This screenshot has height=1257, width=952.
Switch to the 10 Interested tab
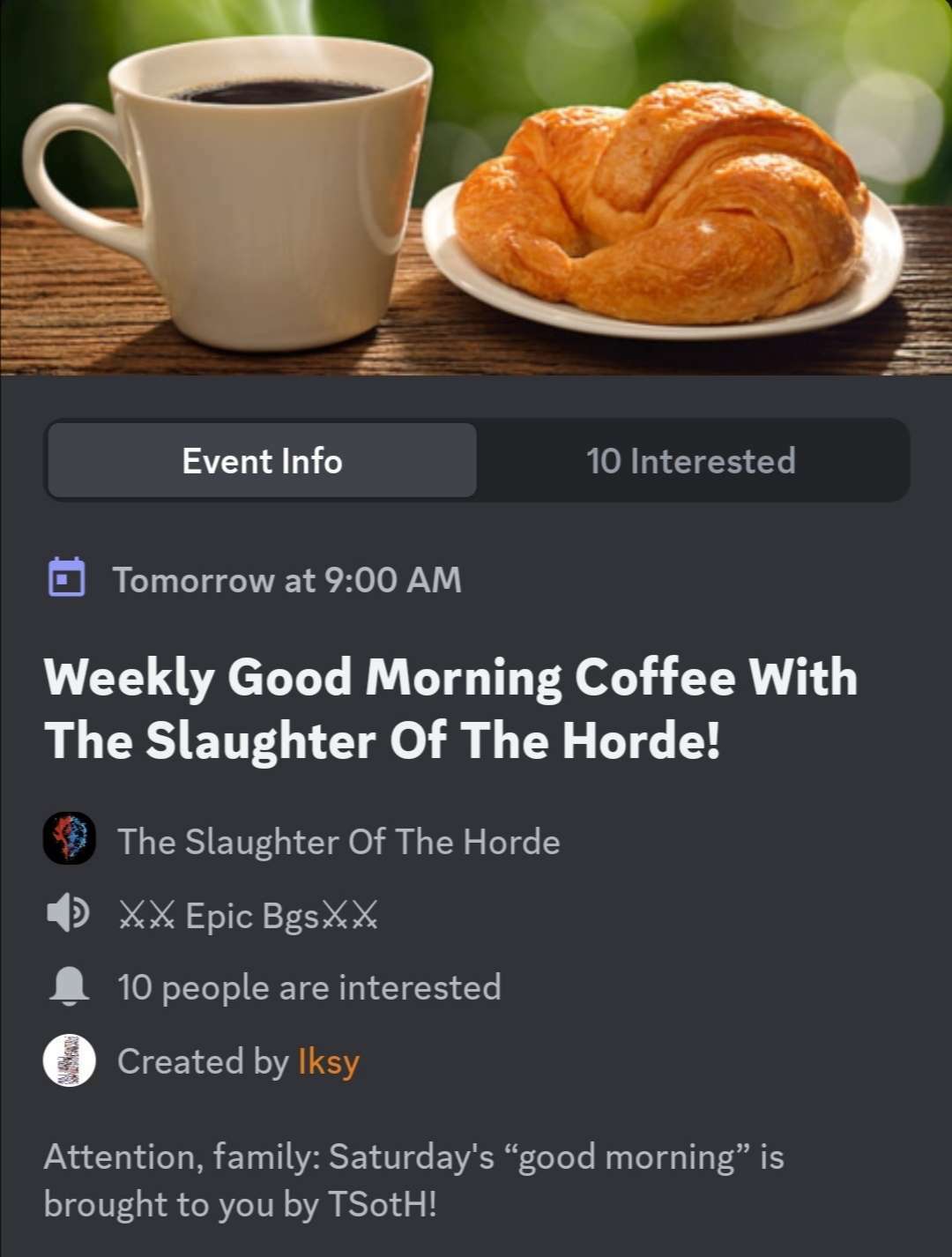[x=691, y=461]
